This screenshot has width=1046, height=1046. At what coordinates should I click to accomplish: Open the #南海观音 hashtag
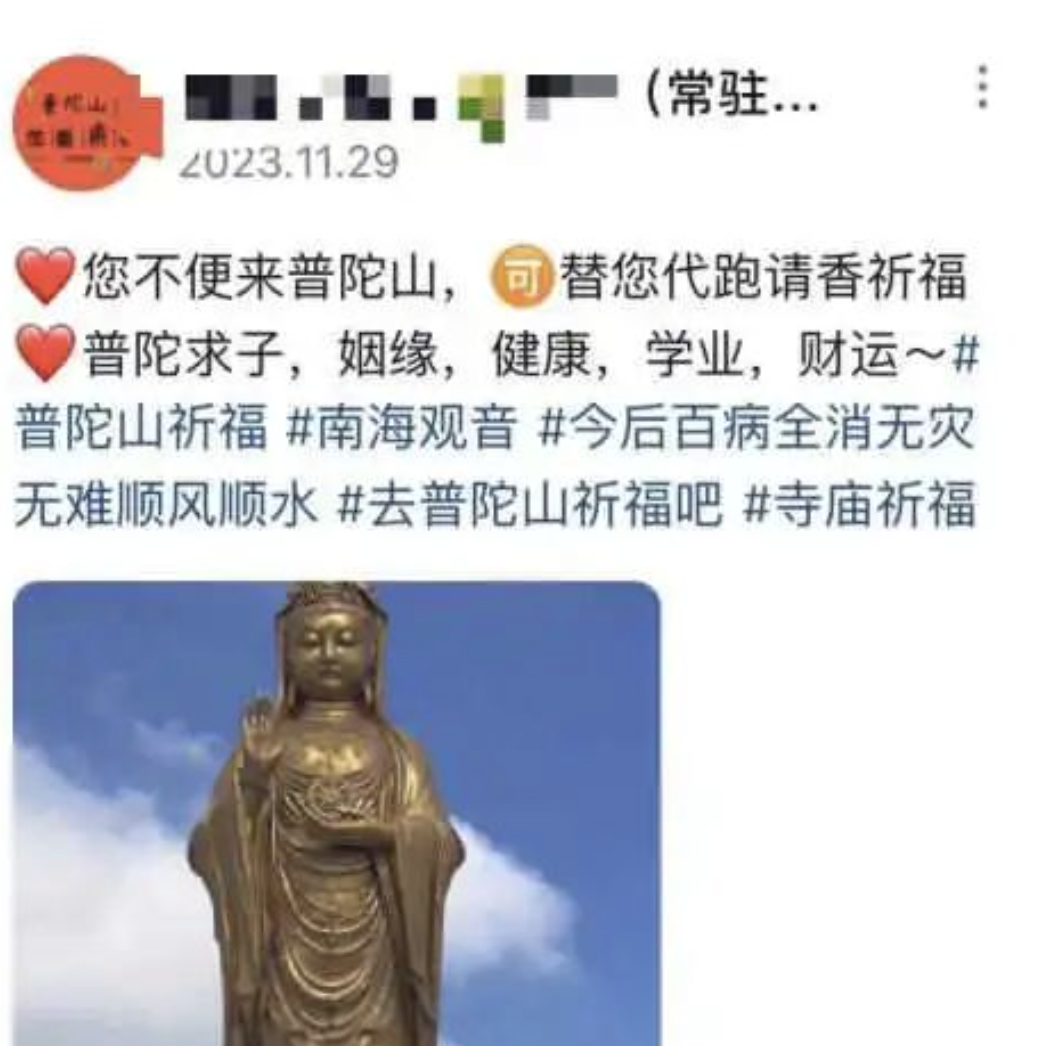click(402, 430)
